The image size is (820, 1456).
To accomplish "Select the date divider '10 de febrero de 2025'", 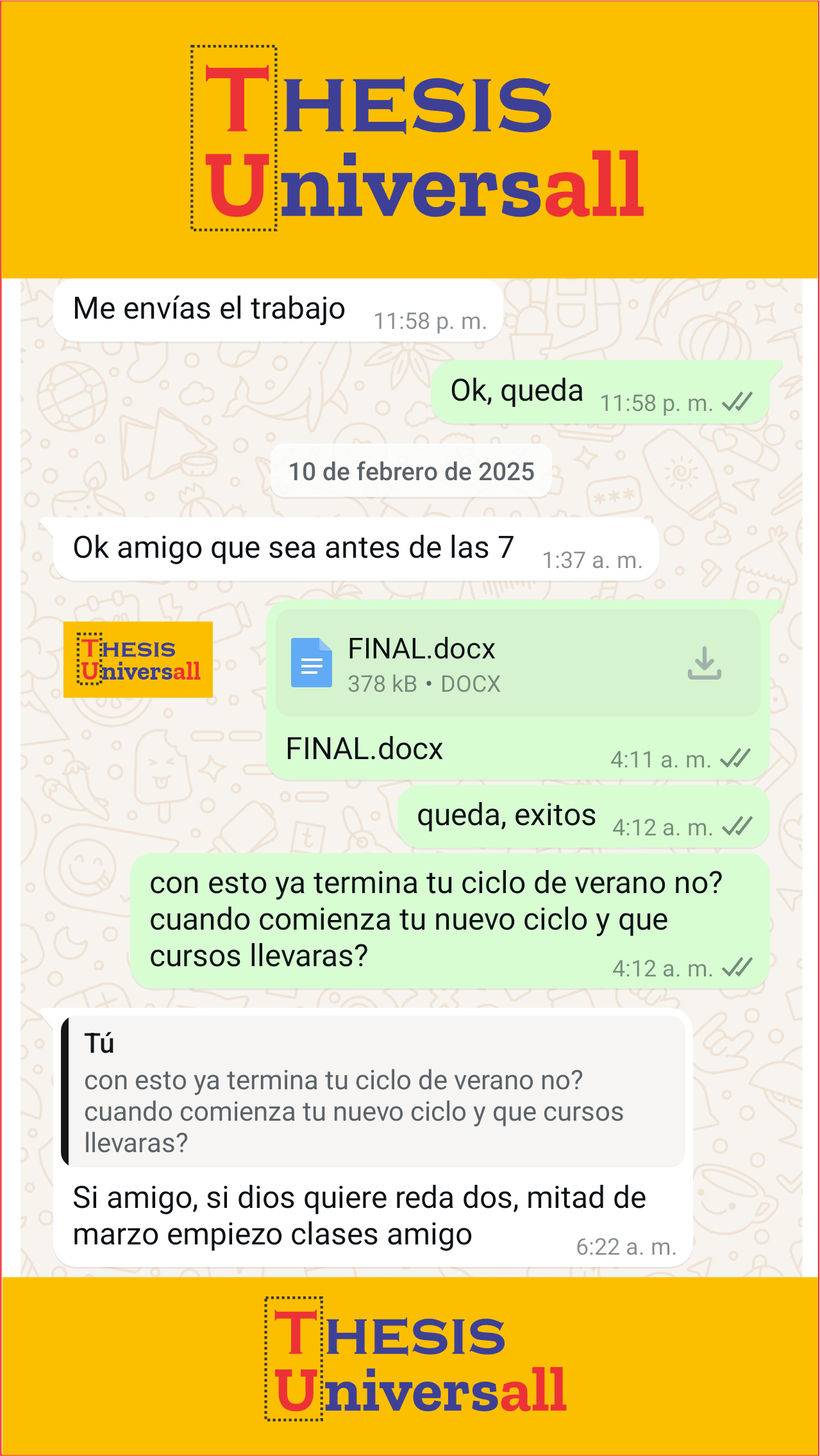I will coord(411,471).
